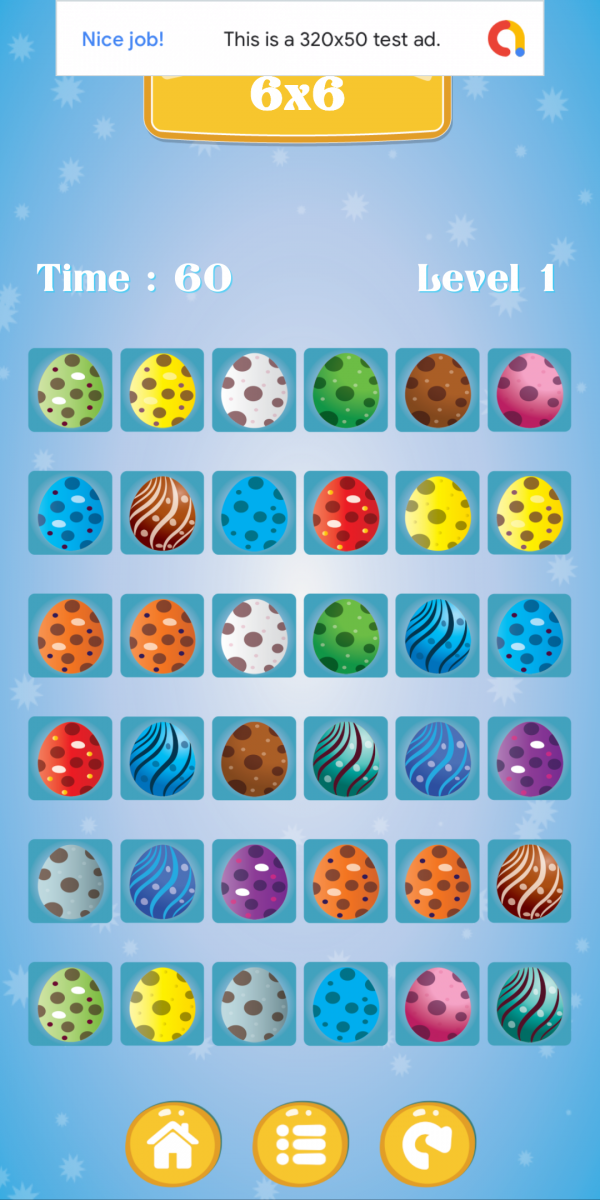Open the level list menu button
The height and width of the screenshot is (1200, 600).
tap(300, 1144)
